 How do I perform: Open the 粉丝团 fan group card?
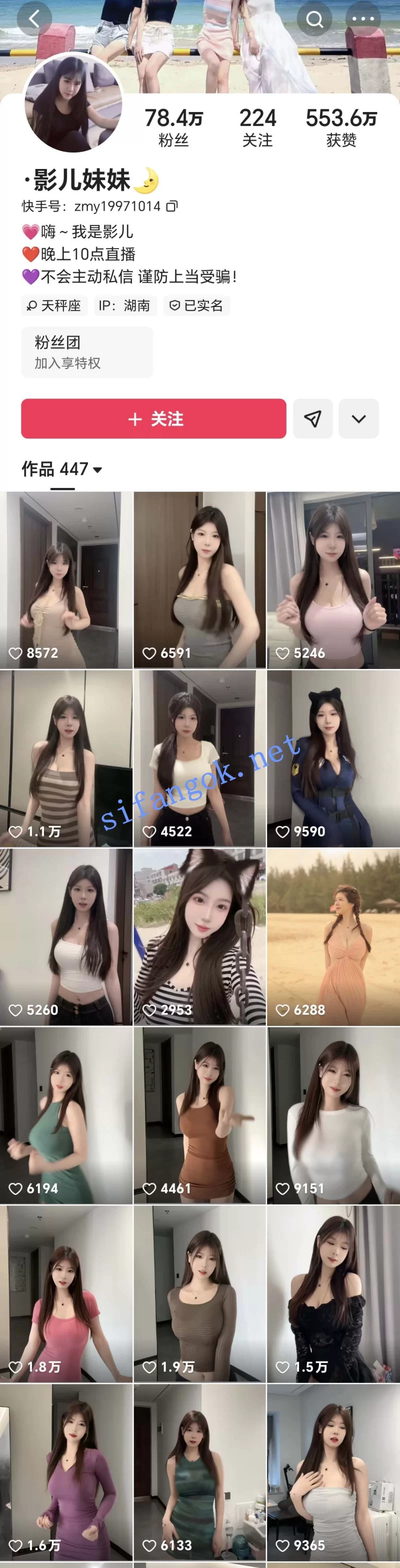tap(87, 352)
